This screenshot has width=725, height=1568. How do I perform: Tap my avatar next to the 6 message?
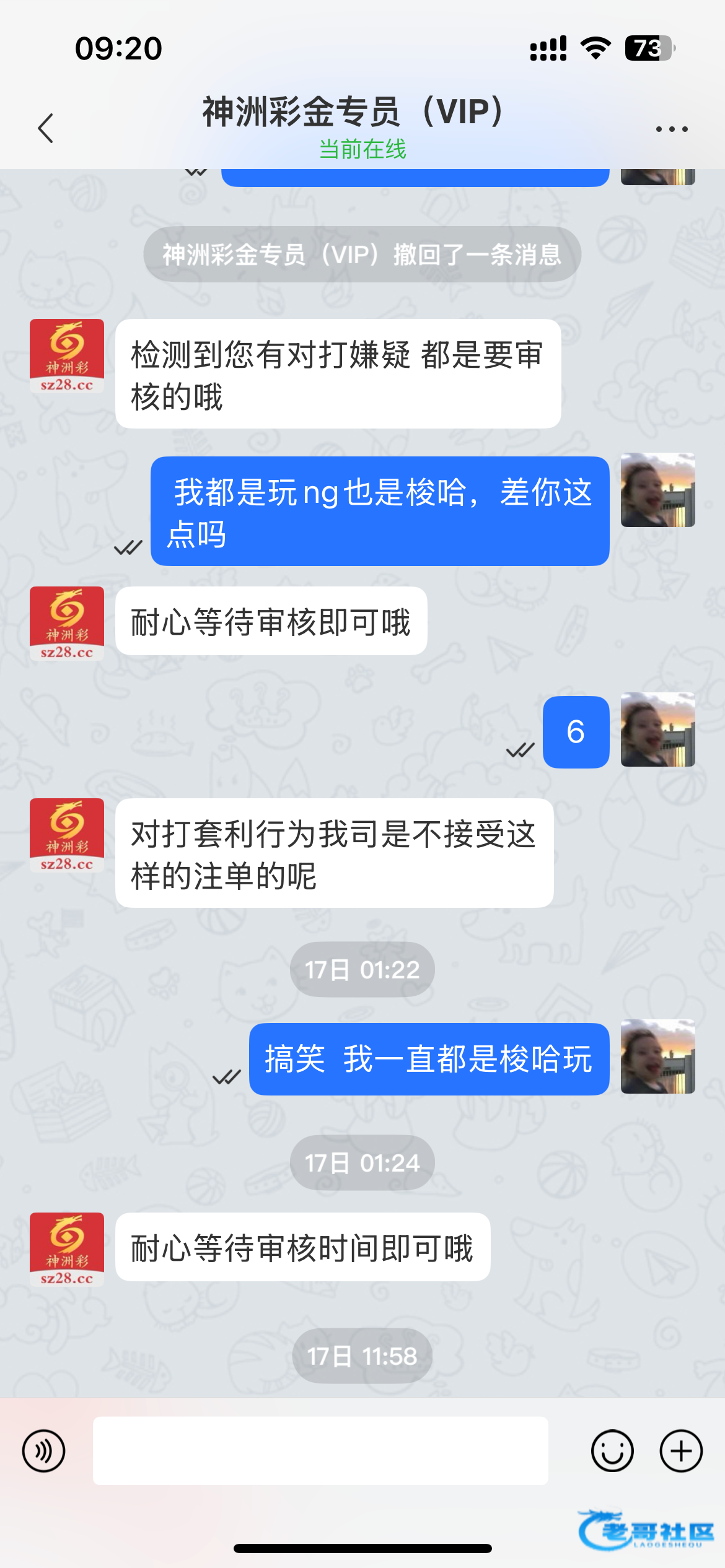click(x=657, y=730)
